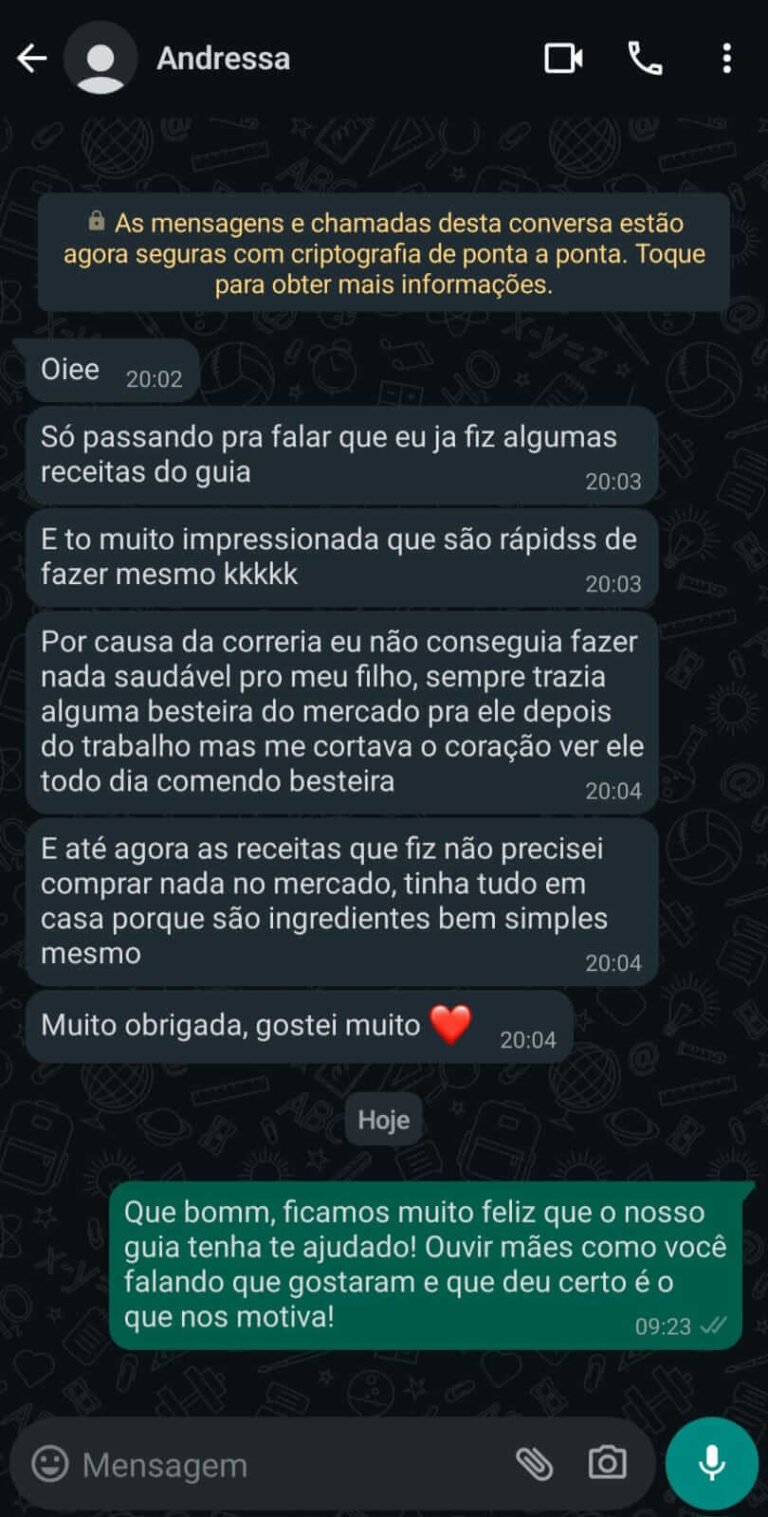Tap the Hoje date divider chip
768x1517 pixels.
click(384, 1119)
